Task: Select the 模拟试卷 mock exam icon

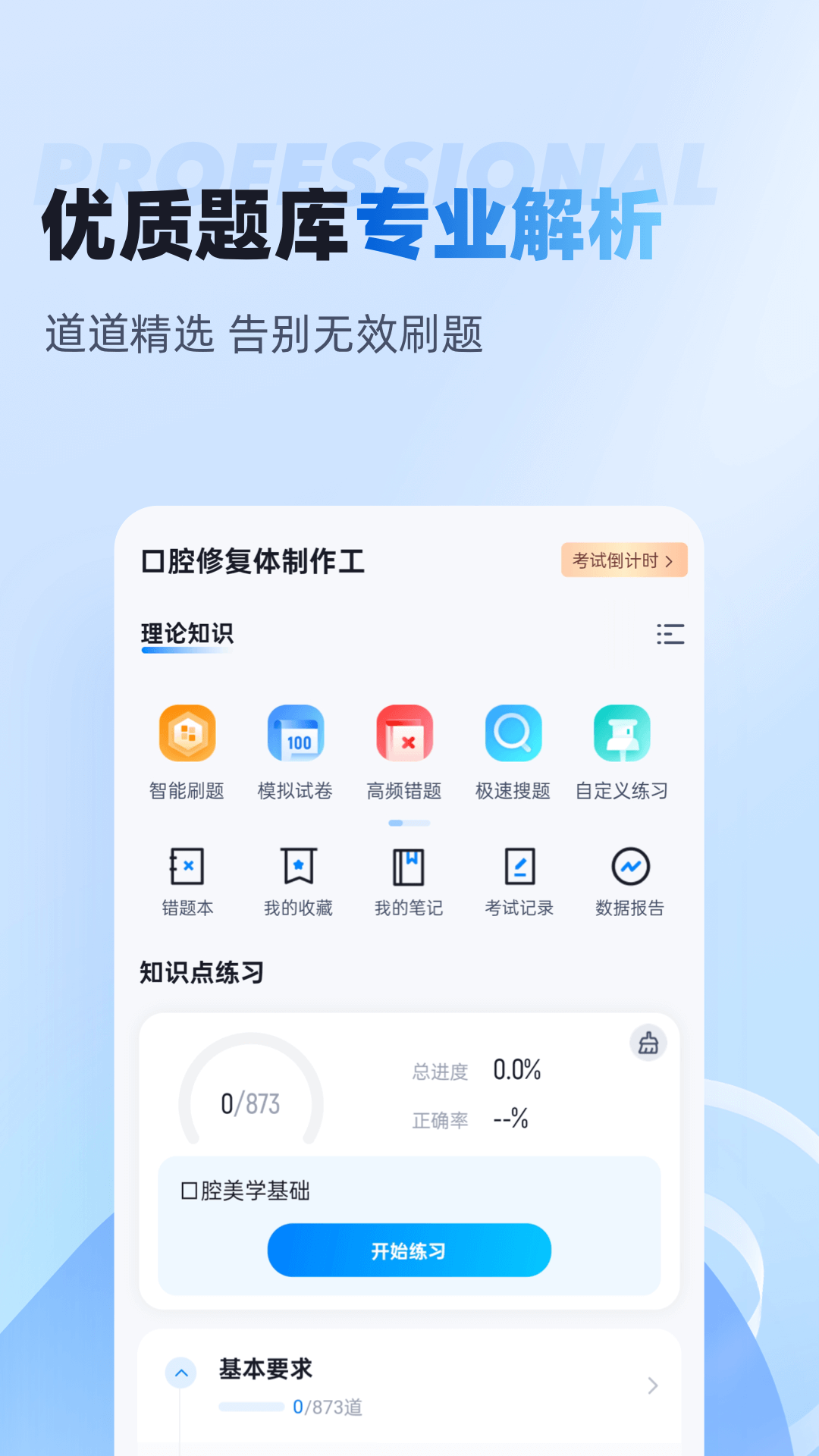Action: 296,734
